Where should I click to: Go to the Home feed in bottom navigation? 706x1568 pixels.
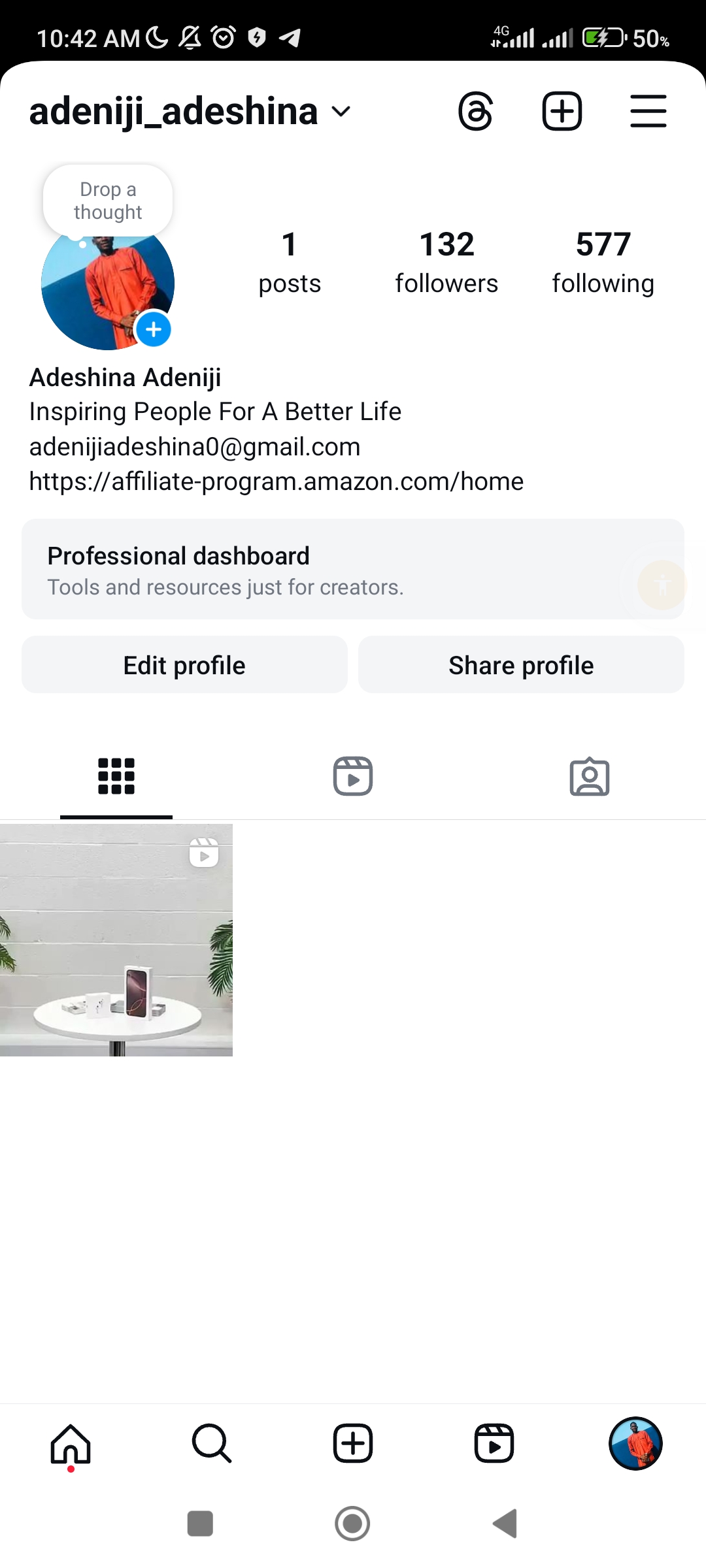pos(71,1444)
